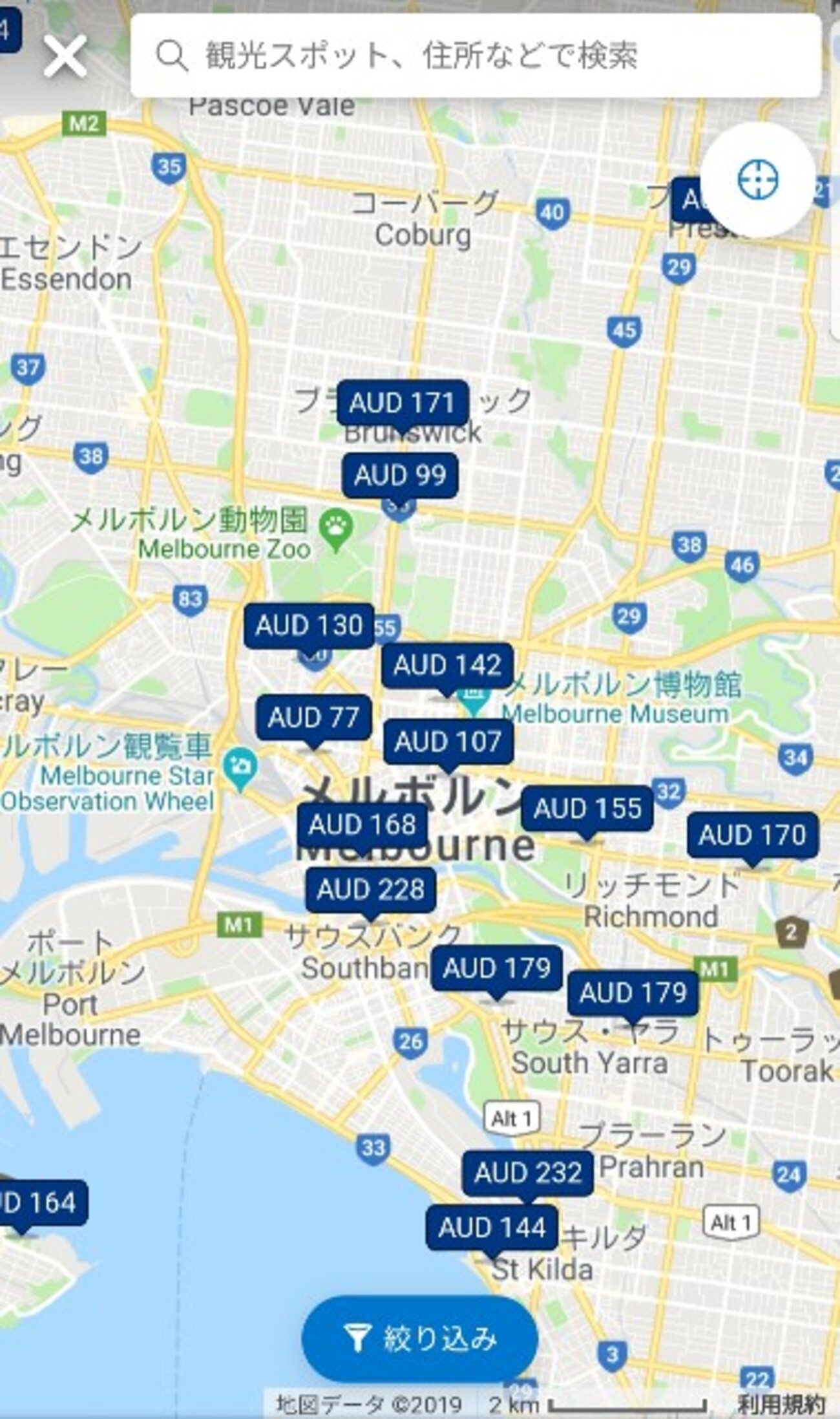This screenshot has height=1419, width=840.
Task: Select the AUD 155 price marker
Action: [x=587, y=809]
